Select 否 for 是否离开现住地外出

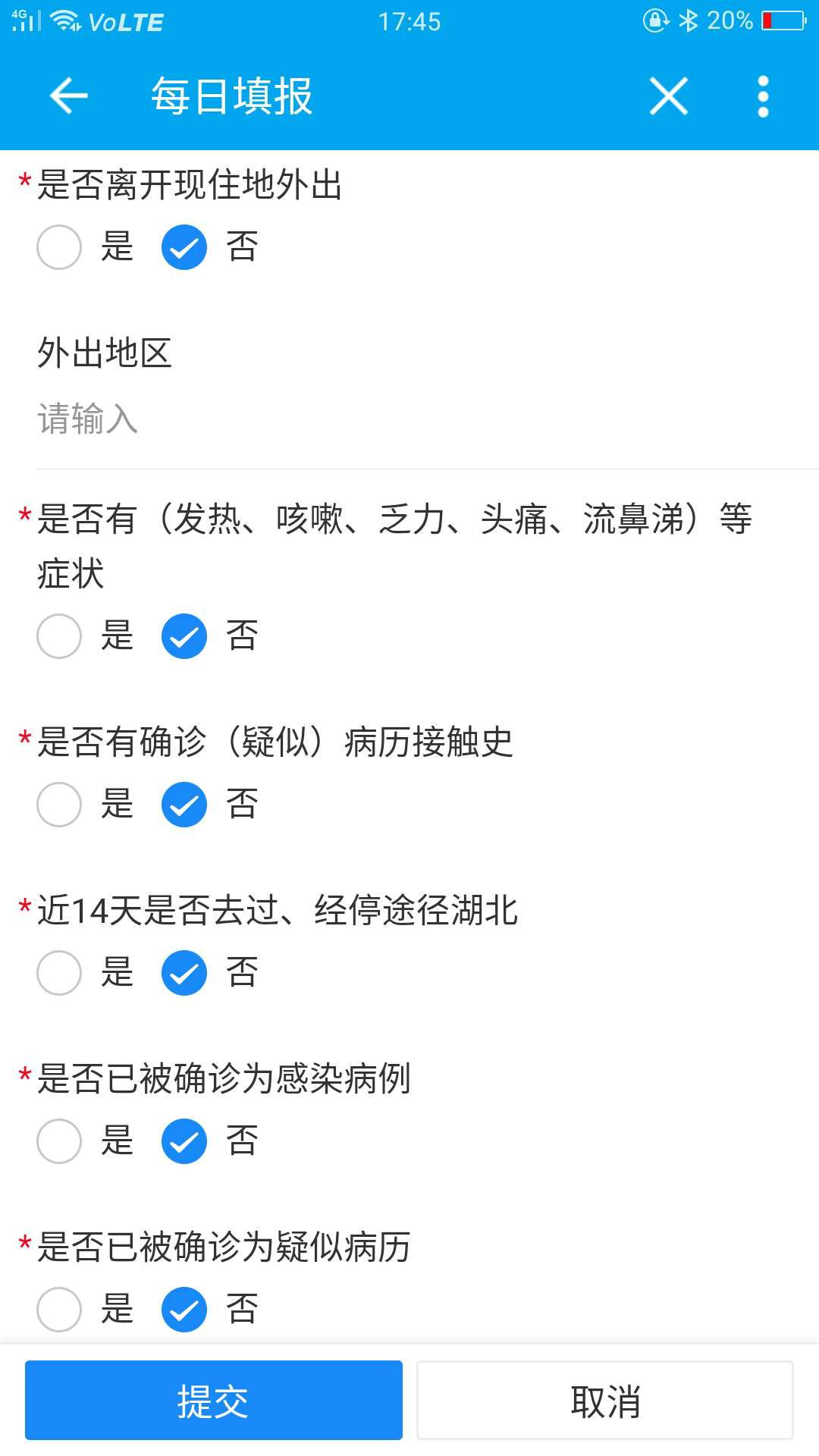(x=184, y=247)
